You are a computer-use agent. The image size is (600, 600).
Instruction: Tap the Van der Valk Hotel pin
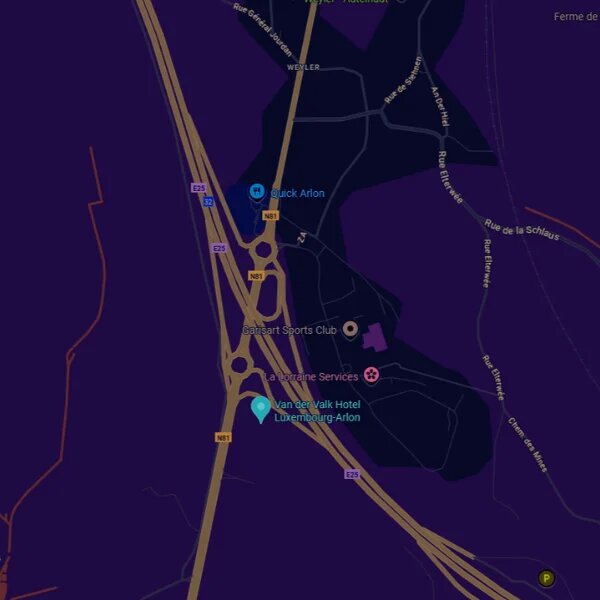tap(260, 407)
